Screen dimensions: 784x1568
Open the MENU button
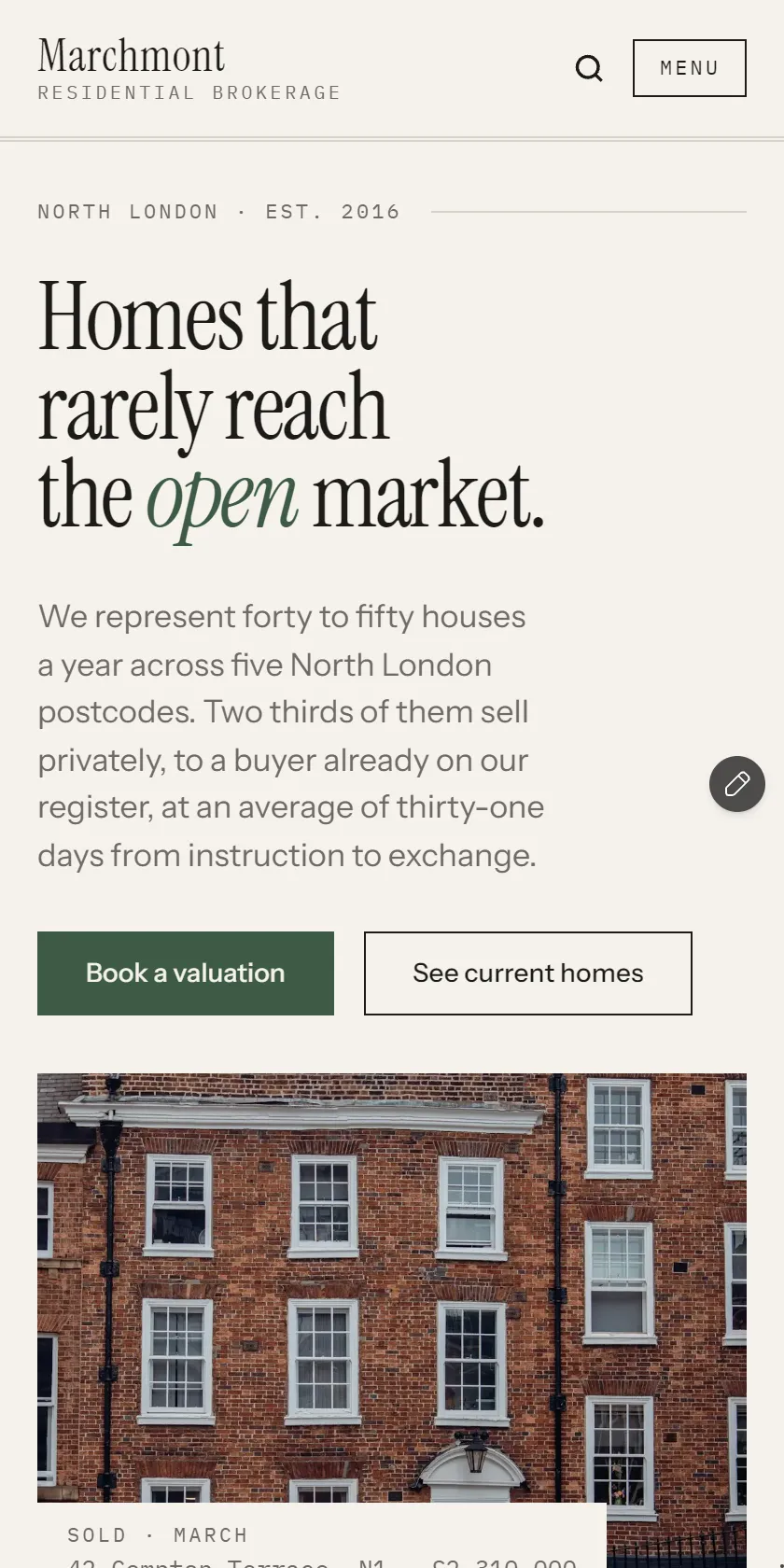point(690,68)
